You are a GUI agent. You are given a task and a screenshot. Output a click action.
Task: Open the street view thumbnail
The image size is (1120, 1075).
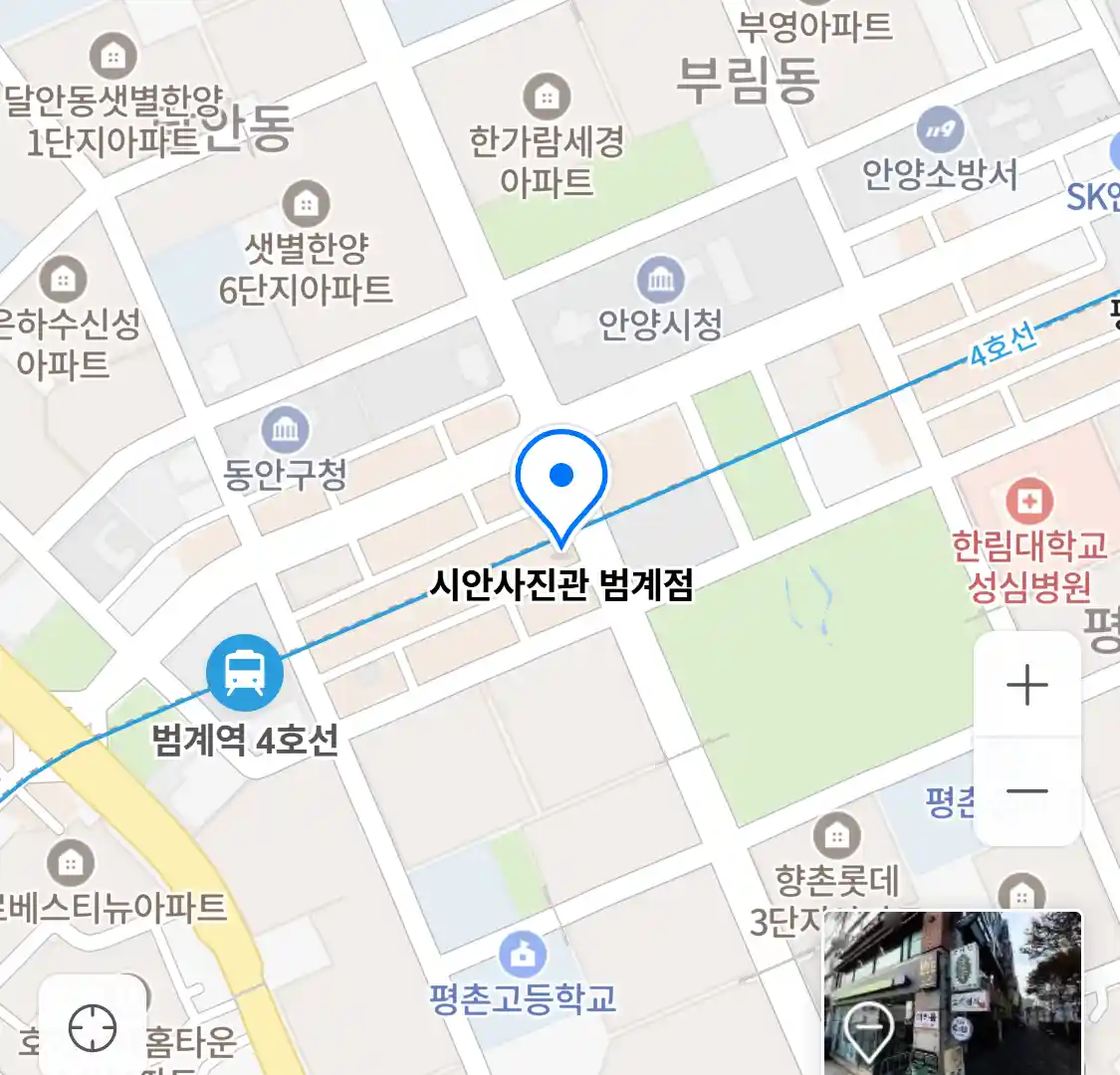[953, 992]
